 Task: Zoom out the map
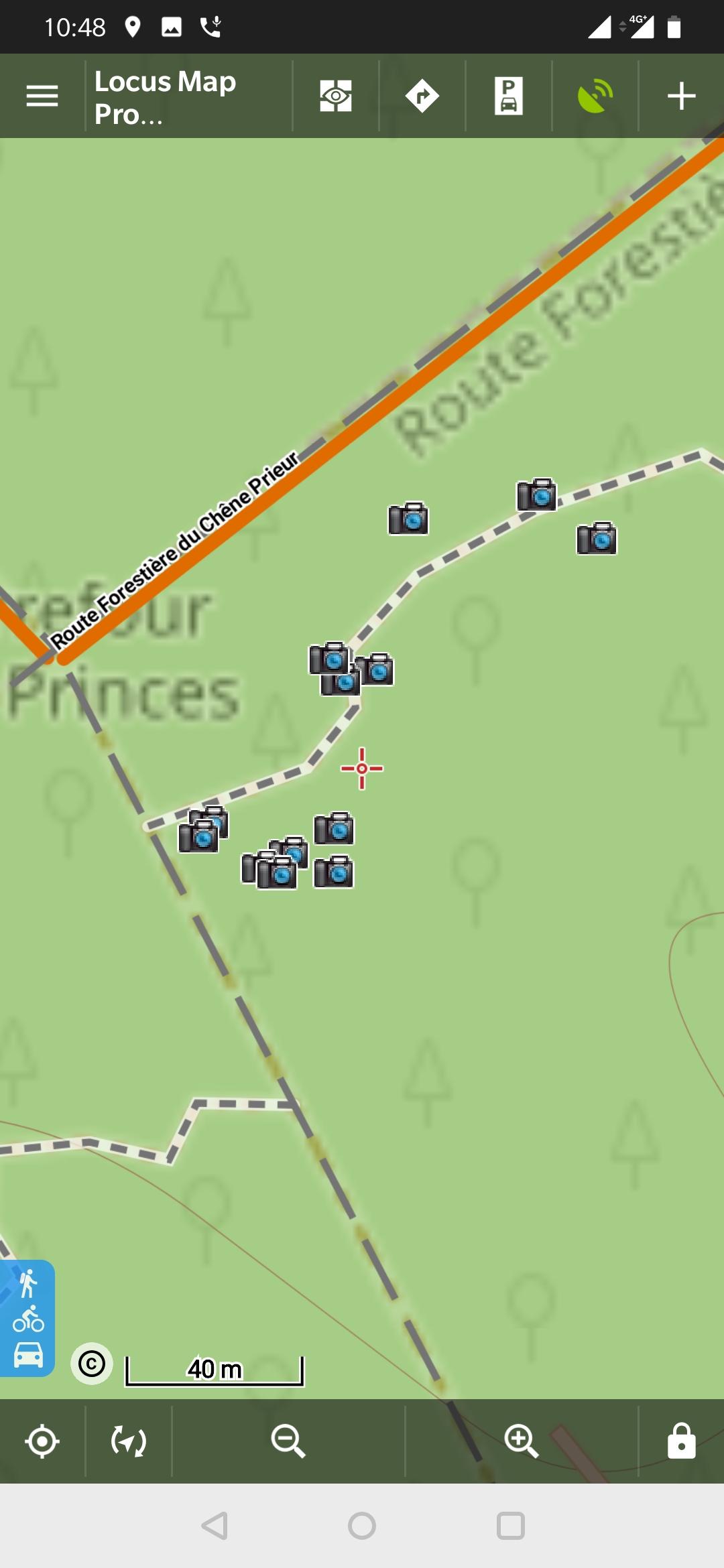288,1441
